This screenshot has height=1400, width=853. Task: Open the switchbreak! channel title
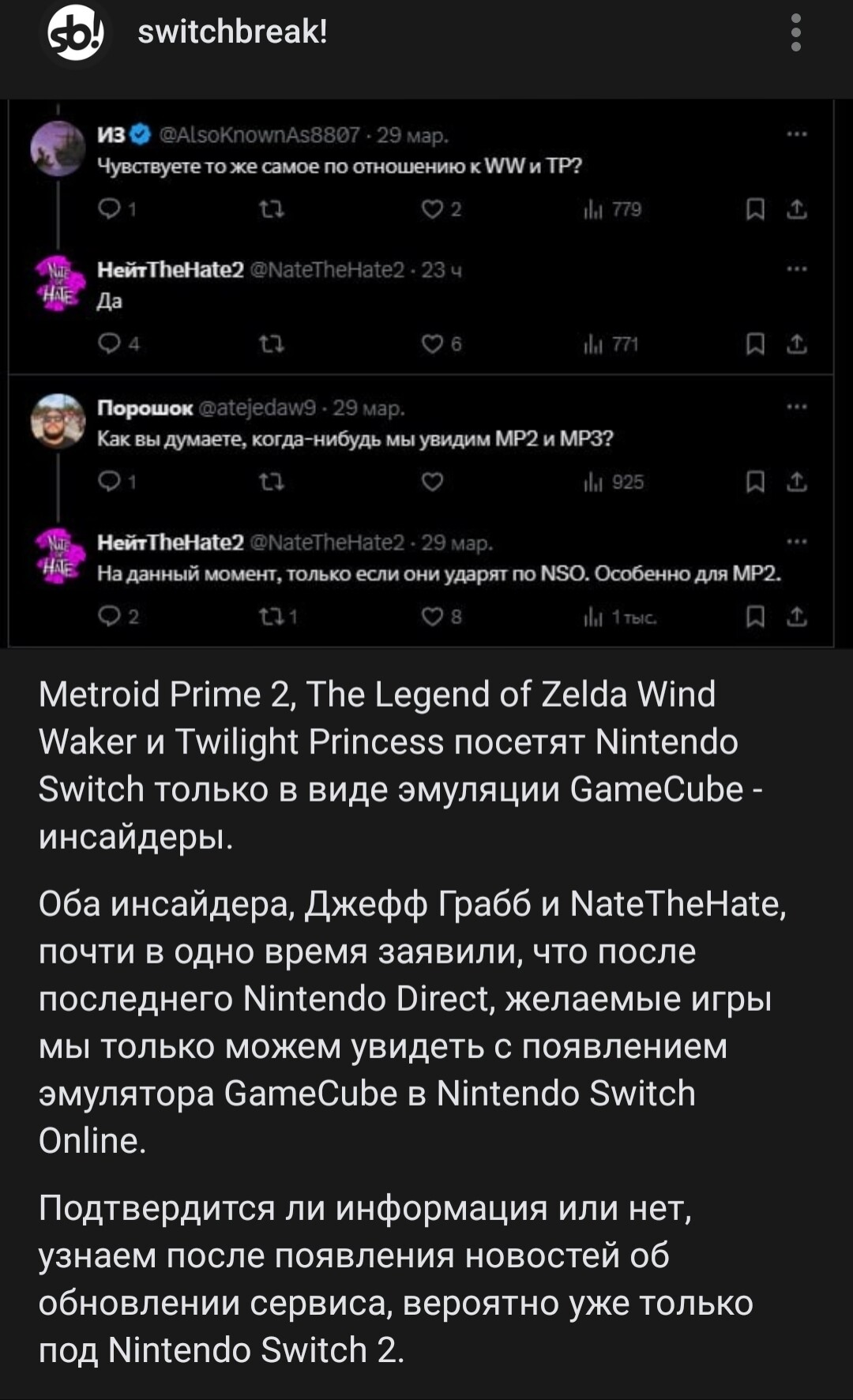coord(232,32)
